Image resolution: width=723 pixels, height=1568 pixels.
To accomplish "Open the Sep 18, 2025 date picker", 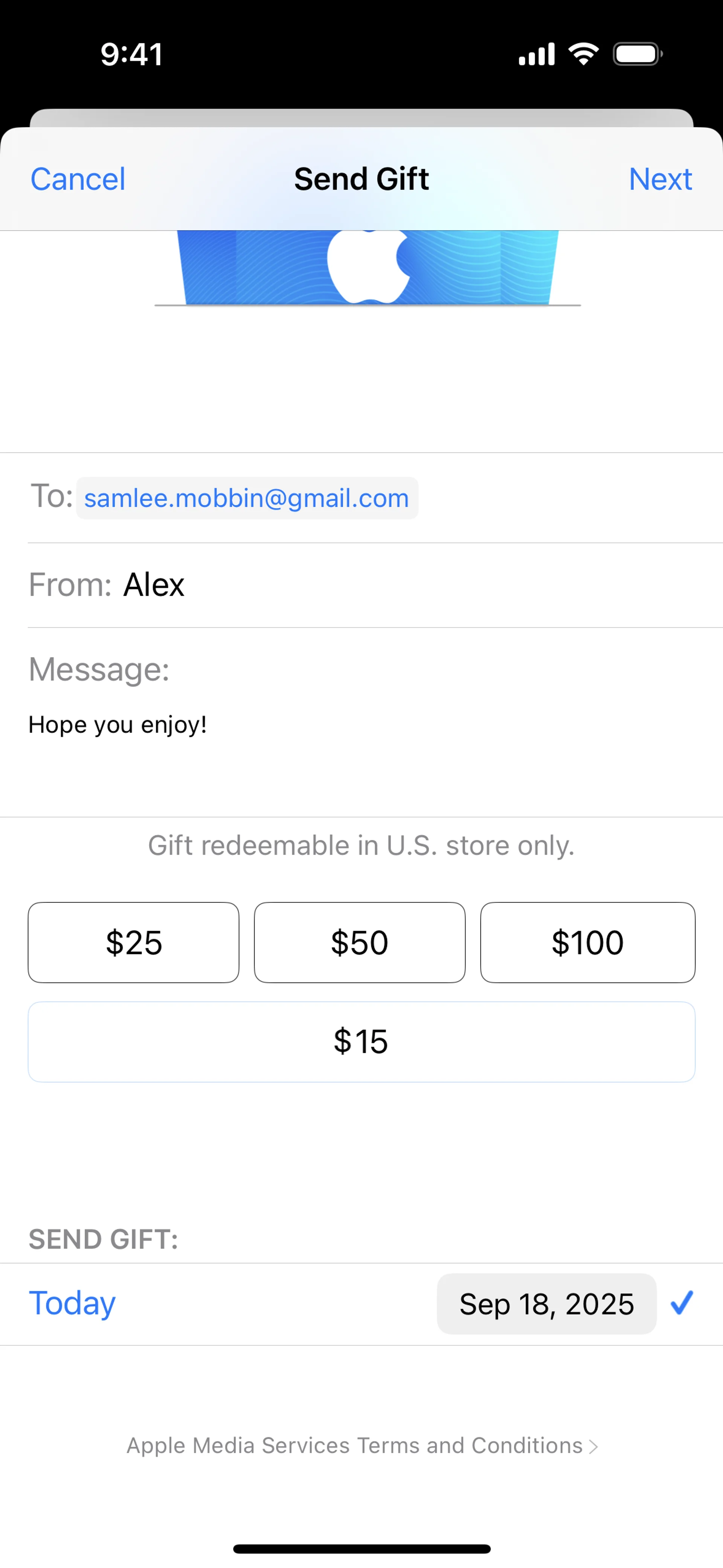I will tap(546, 1304).
